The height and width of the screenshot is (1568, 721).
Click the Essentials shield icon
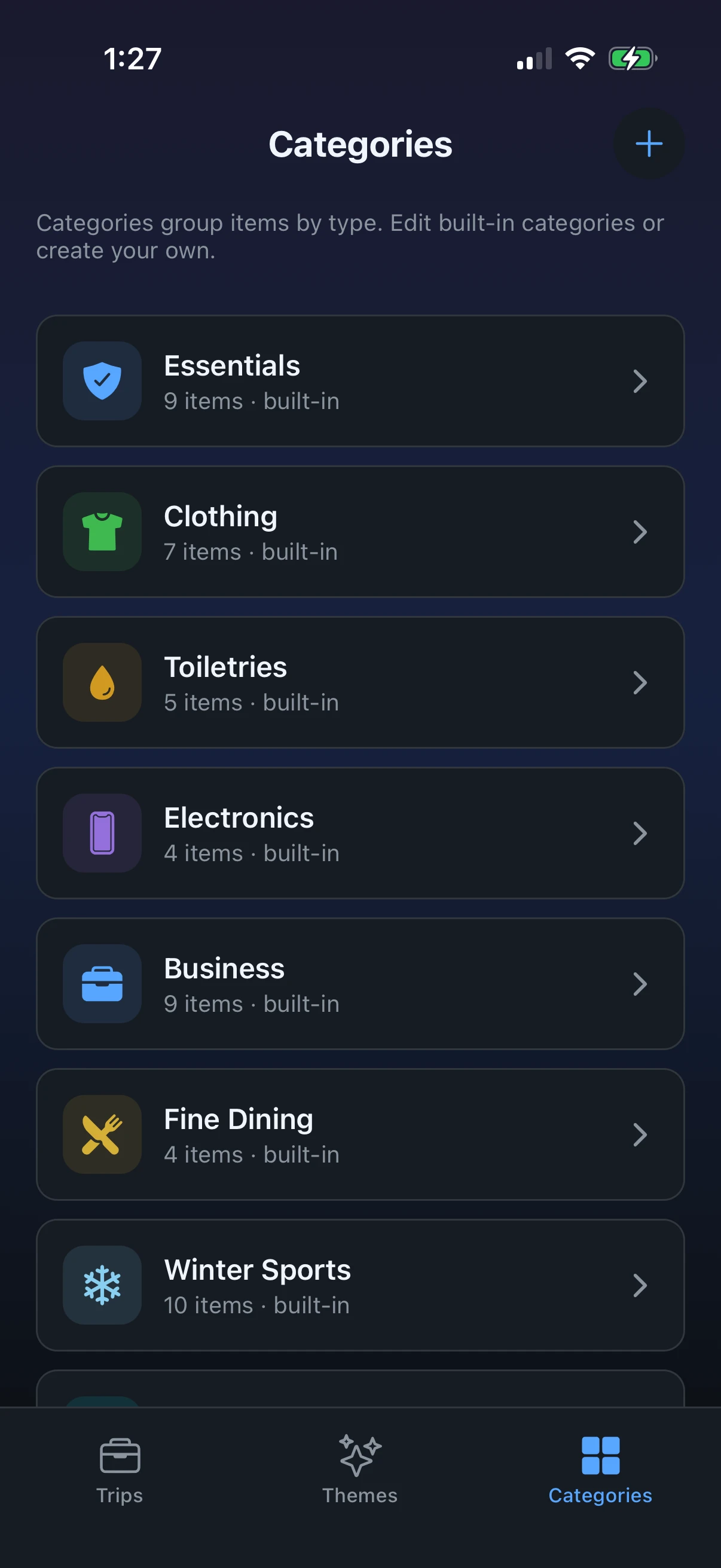coord(102,380)
